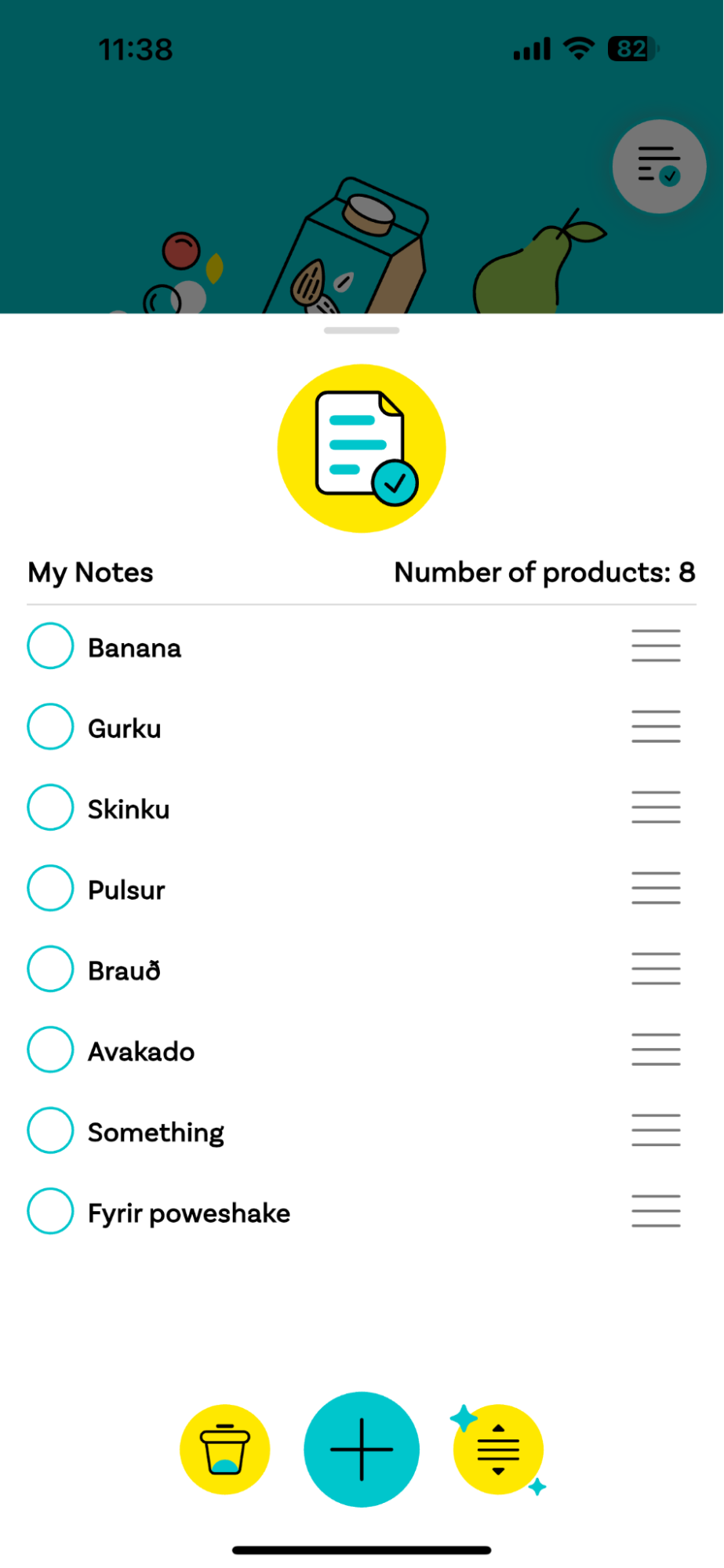This screenshot has width=724, height=1568.
Task: Select the Pulsur row text
Action: click(x=126, y=889)
